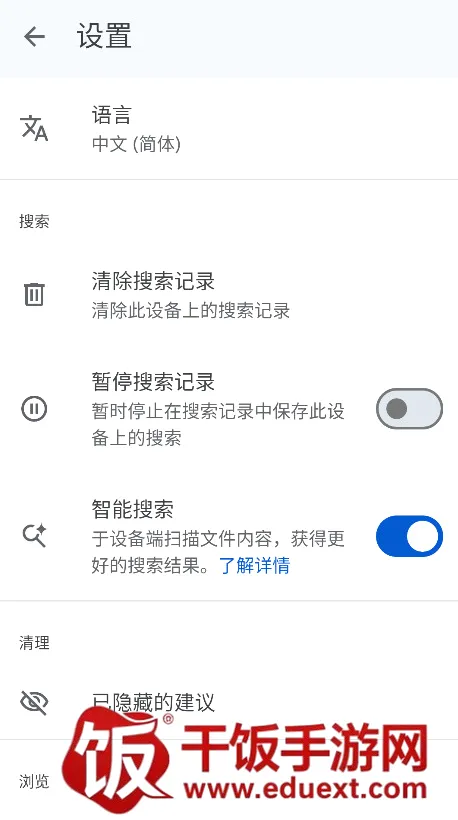Open 已隐藏的建议 row
The image size is (458, 820).
click(229, 702)
